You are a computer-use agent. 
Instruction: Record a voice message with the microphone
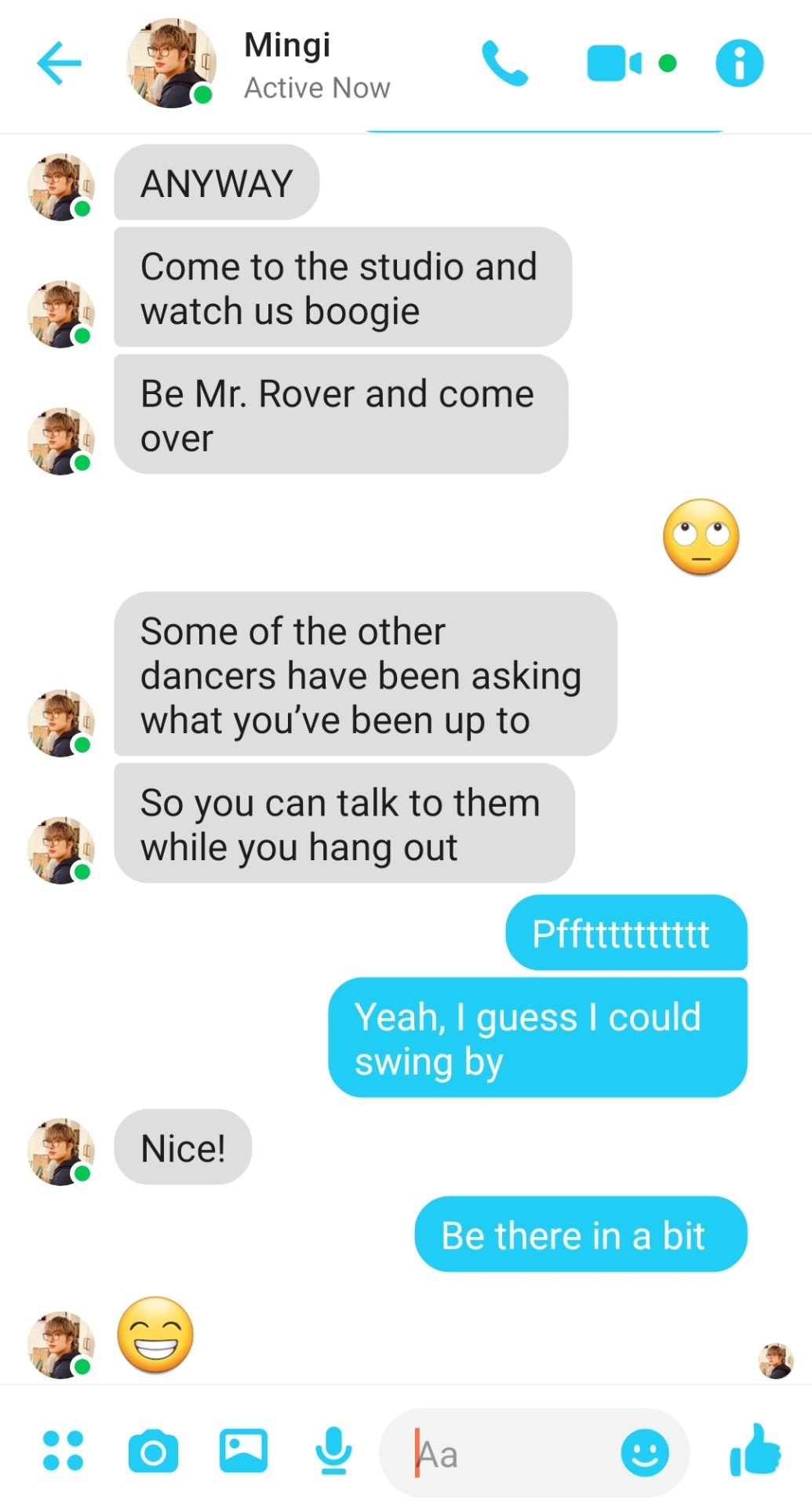click(x=333, y=1450)
